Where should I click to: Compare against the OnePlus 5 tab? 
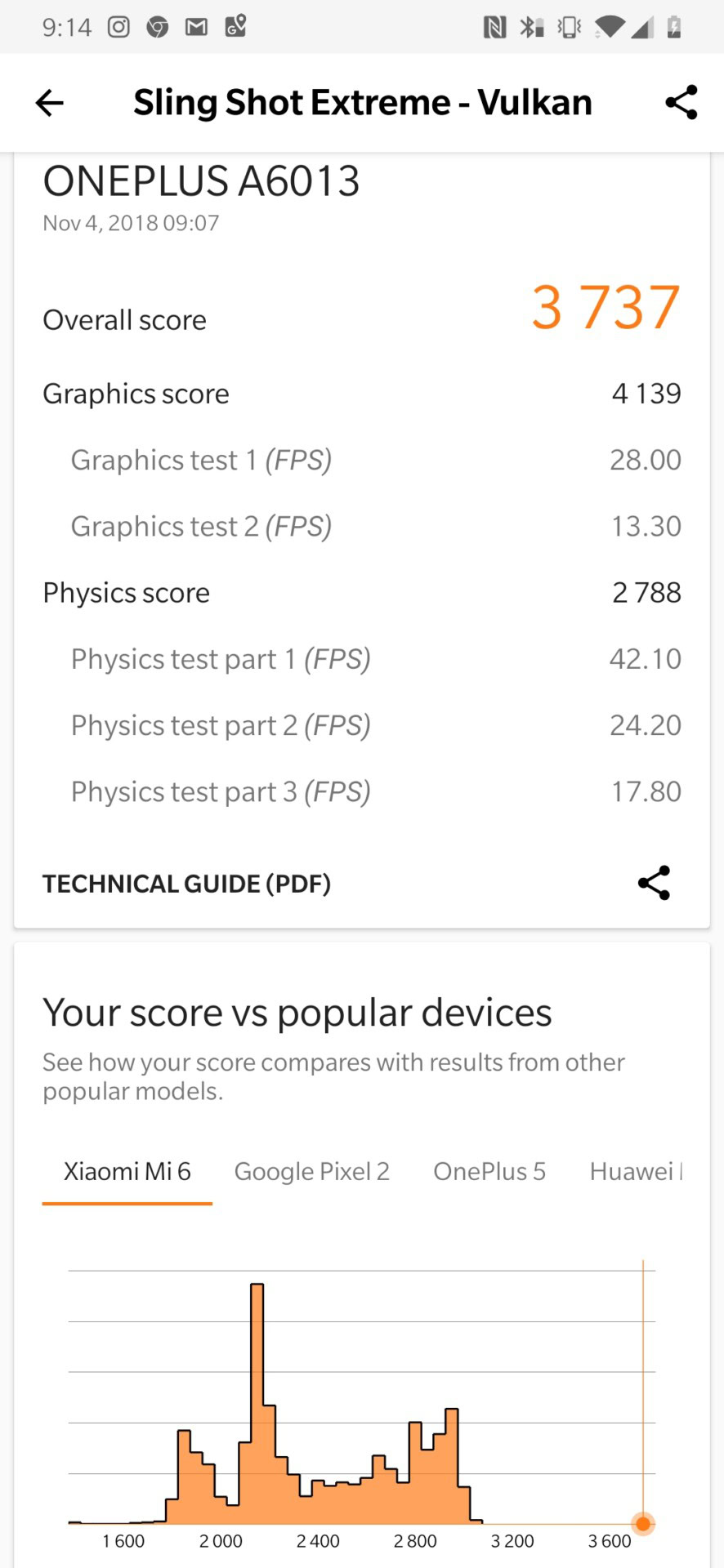coord(489,1172)
